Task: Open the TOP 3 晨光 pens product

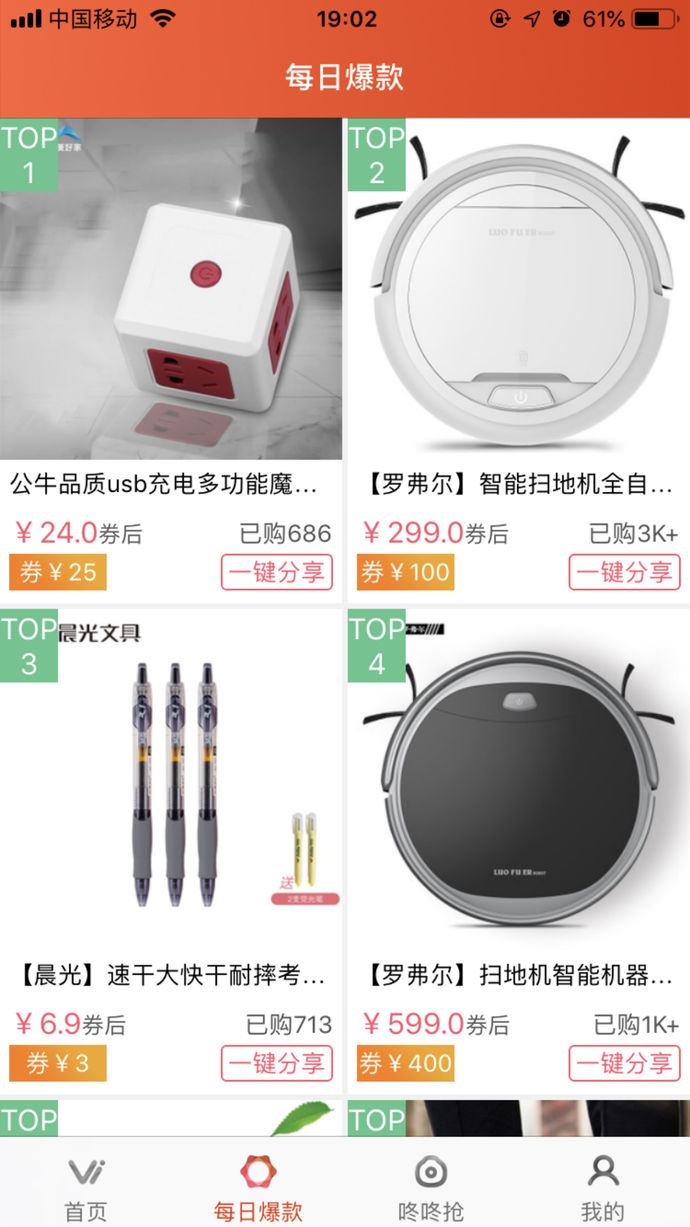Action: coord(171,780)
